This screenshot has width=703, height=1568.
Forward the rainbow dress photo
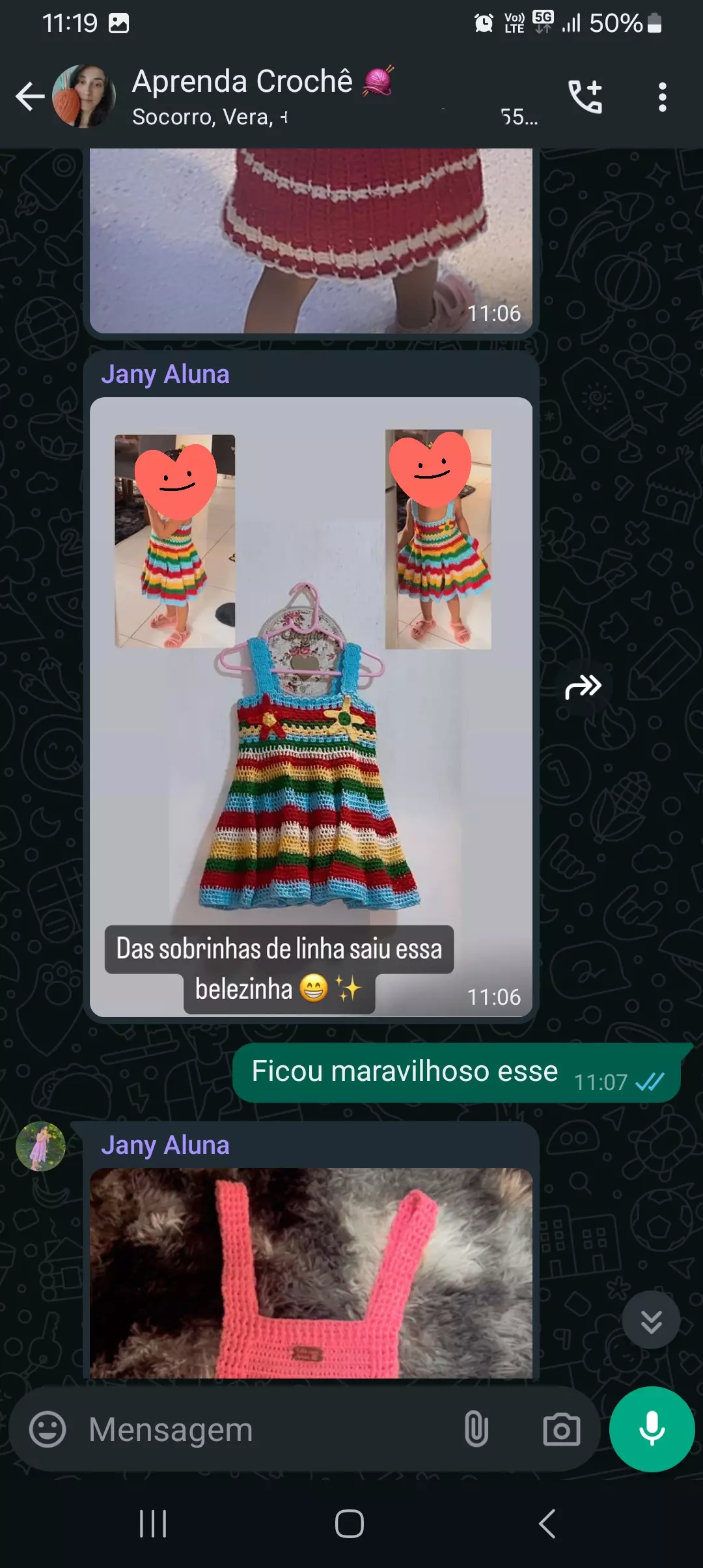584,686
